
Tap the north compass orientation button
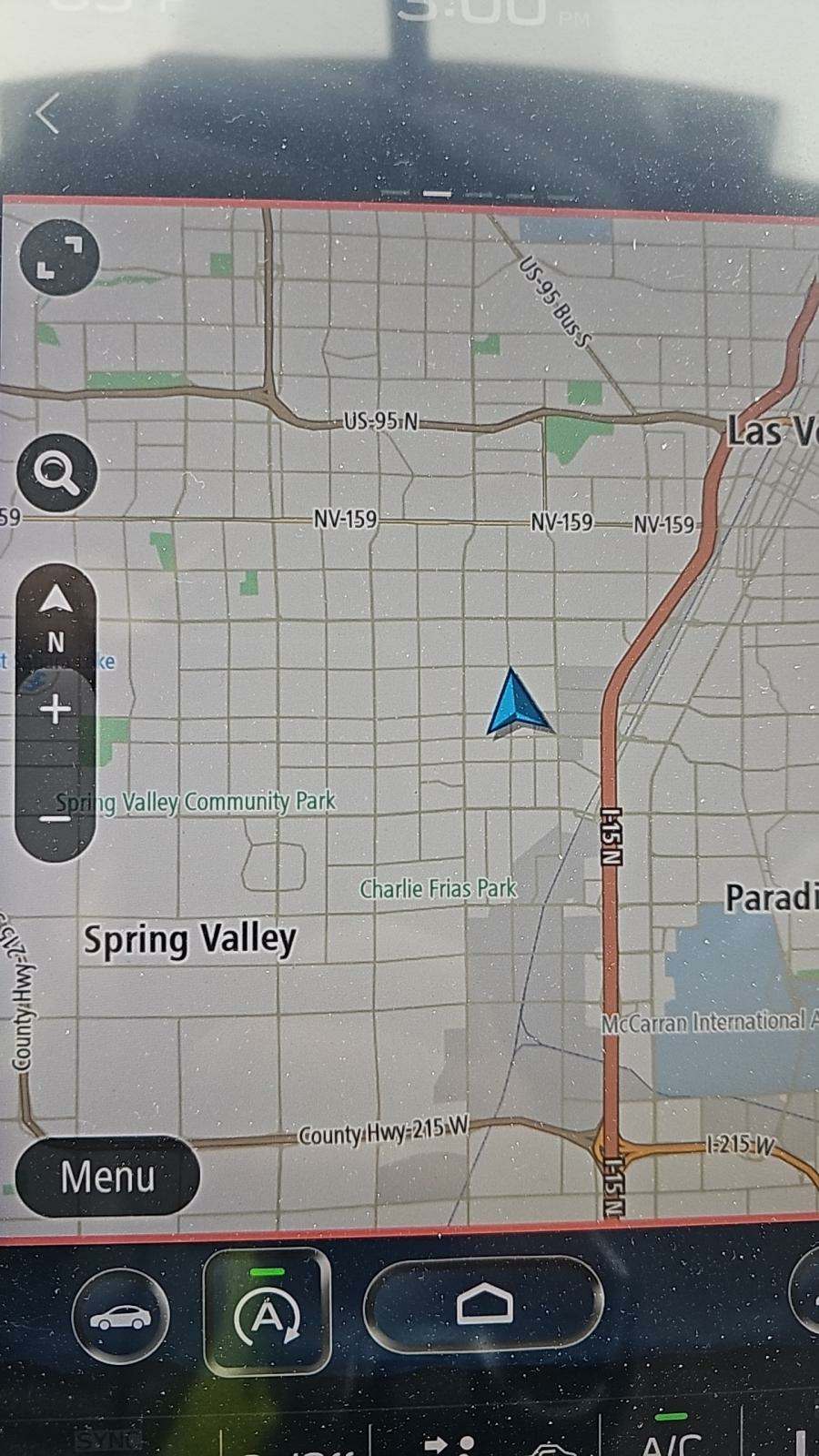56,616
